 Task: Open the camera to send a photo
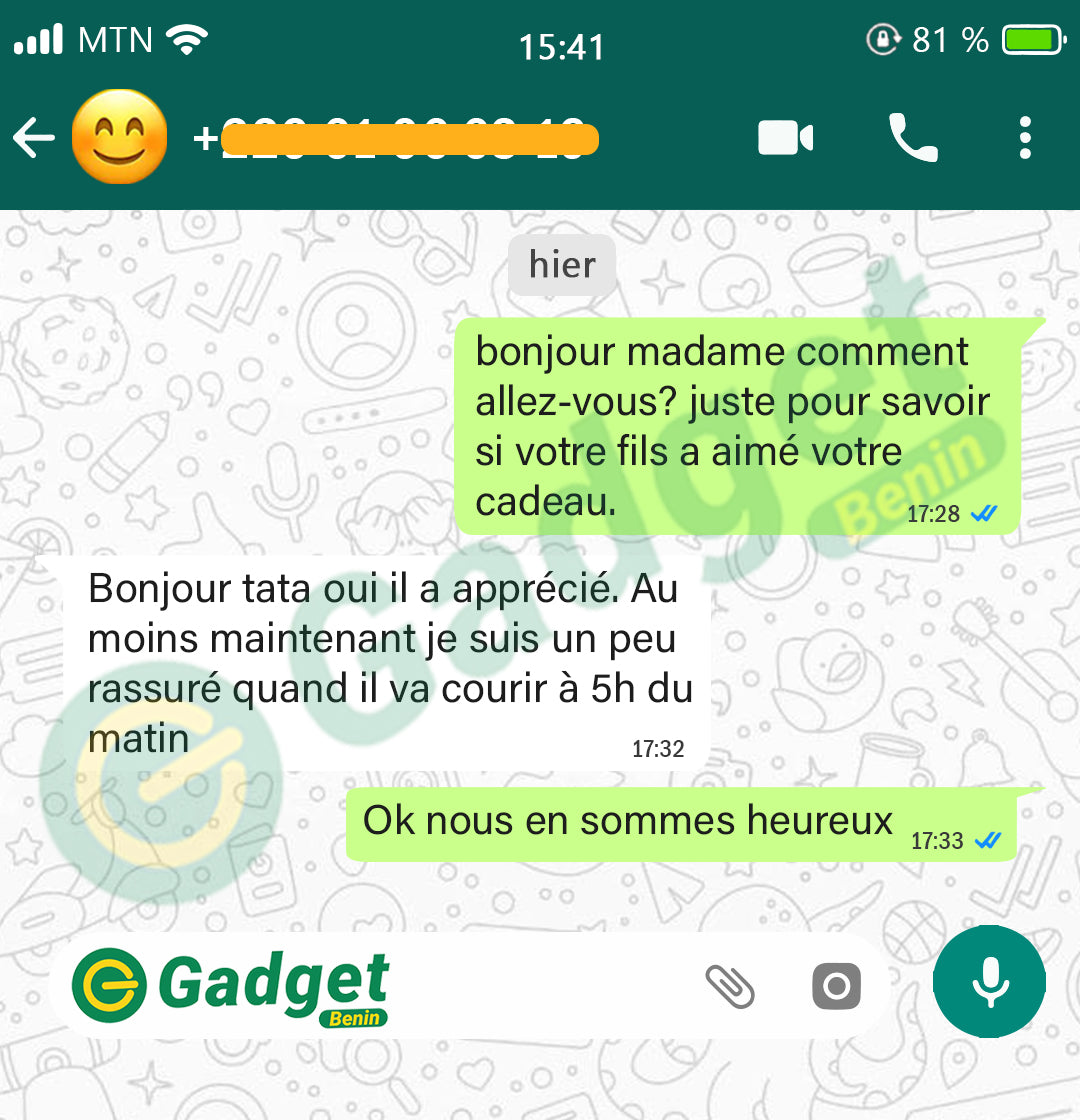tap(836, 987)
